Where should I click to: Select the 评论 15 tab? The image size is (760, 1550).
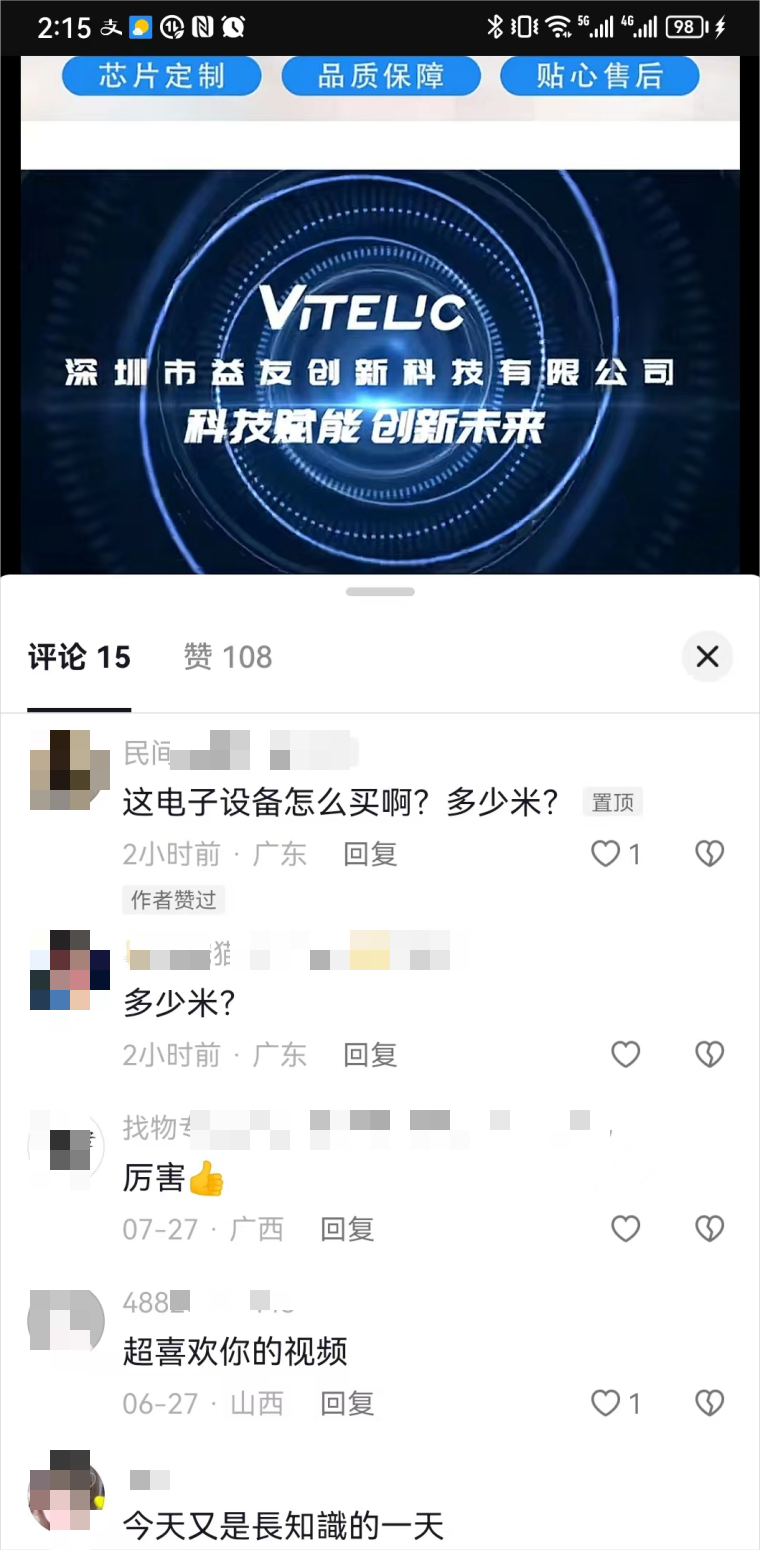click(79, 657)
